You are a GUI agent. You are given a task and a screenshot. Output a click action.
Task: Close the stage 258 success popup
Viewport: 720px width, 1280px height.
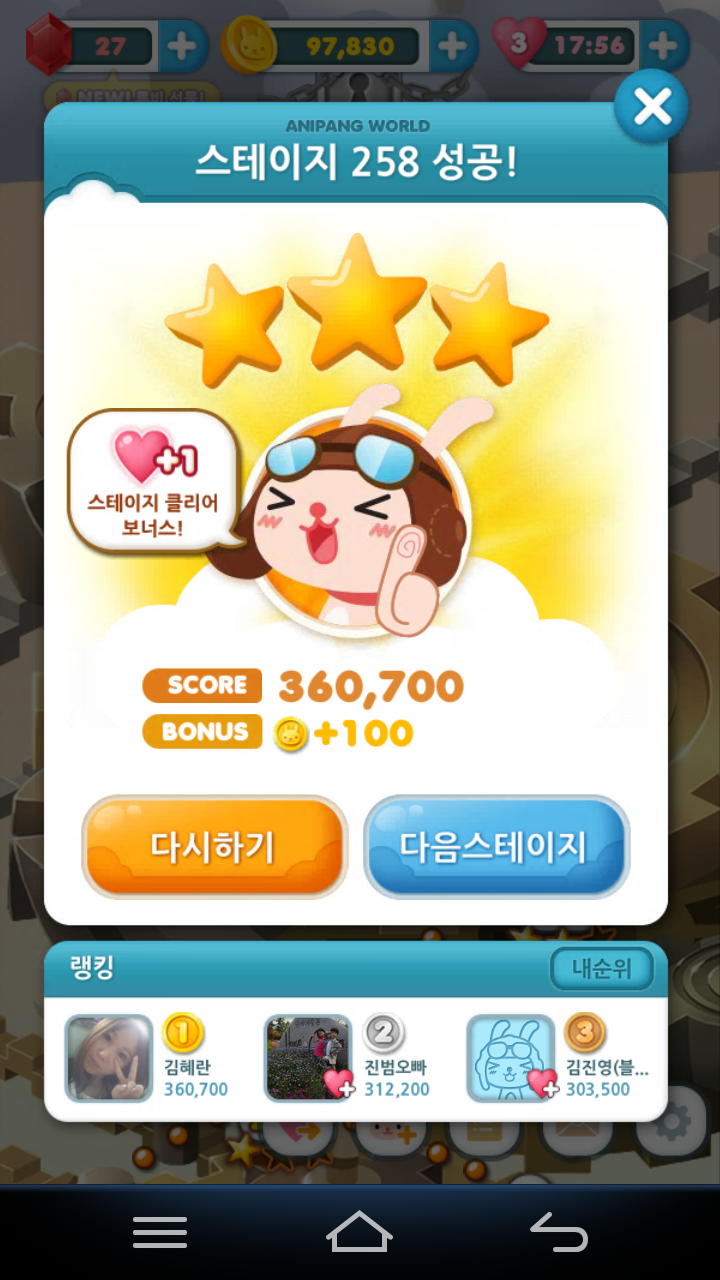pos(651,106)
